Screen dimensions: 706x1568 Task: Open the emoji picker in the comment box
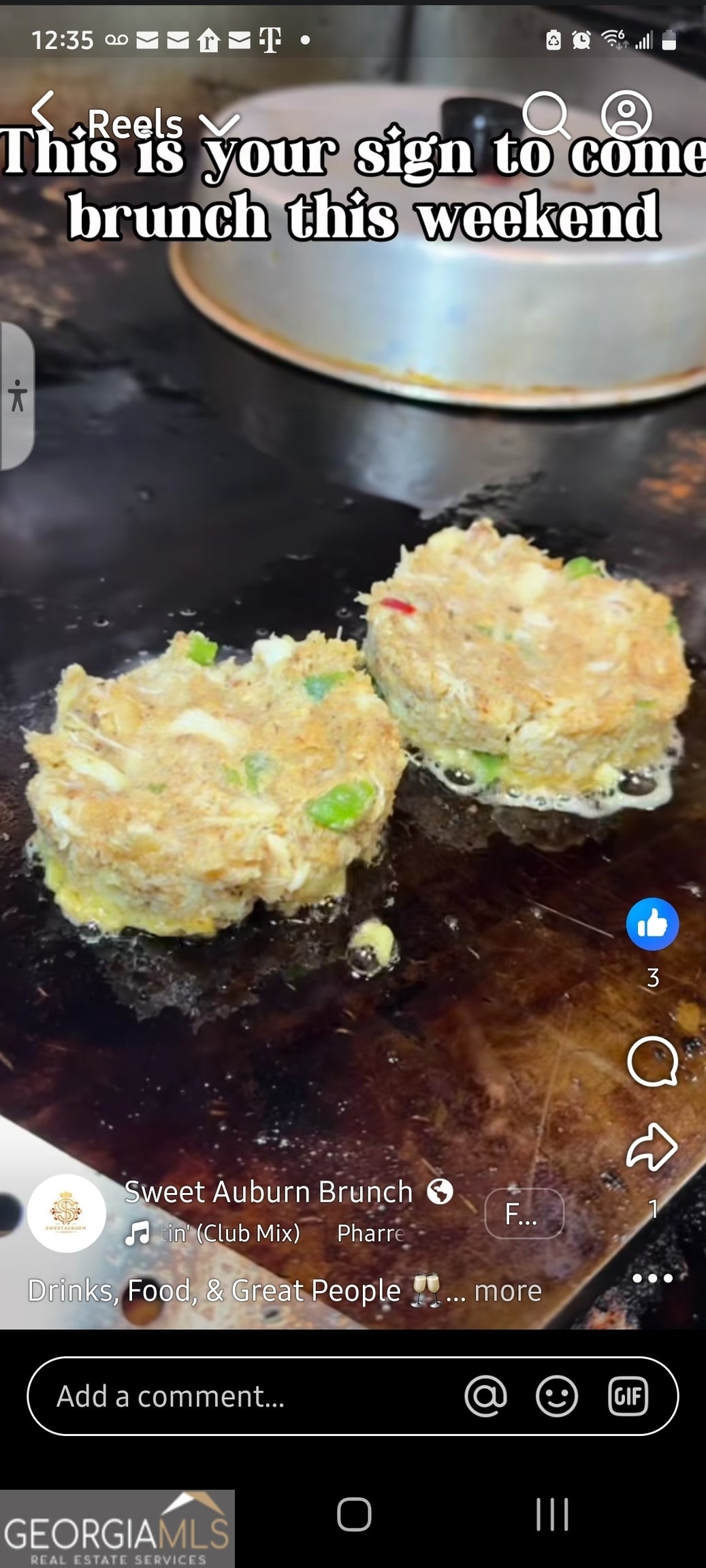click(x=557, y=1396)
